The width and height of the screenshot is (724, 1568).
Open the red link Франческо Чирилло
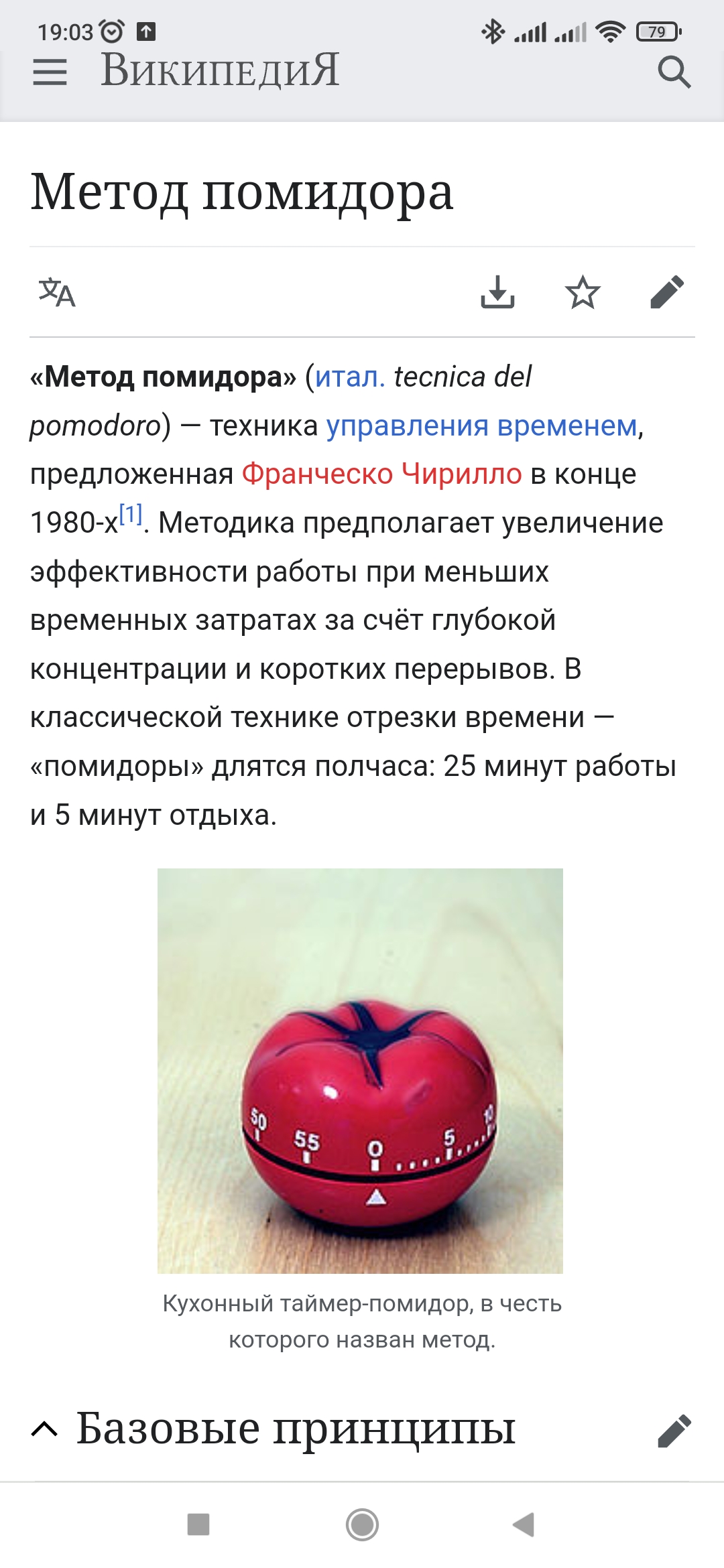381,474
